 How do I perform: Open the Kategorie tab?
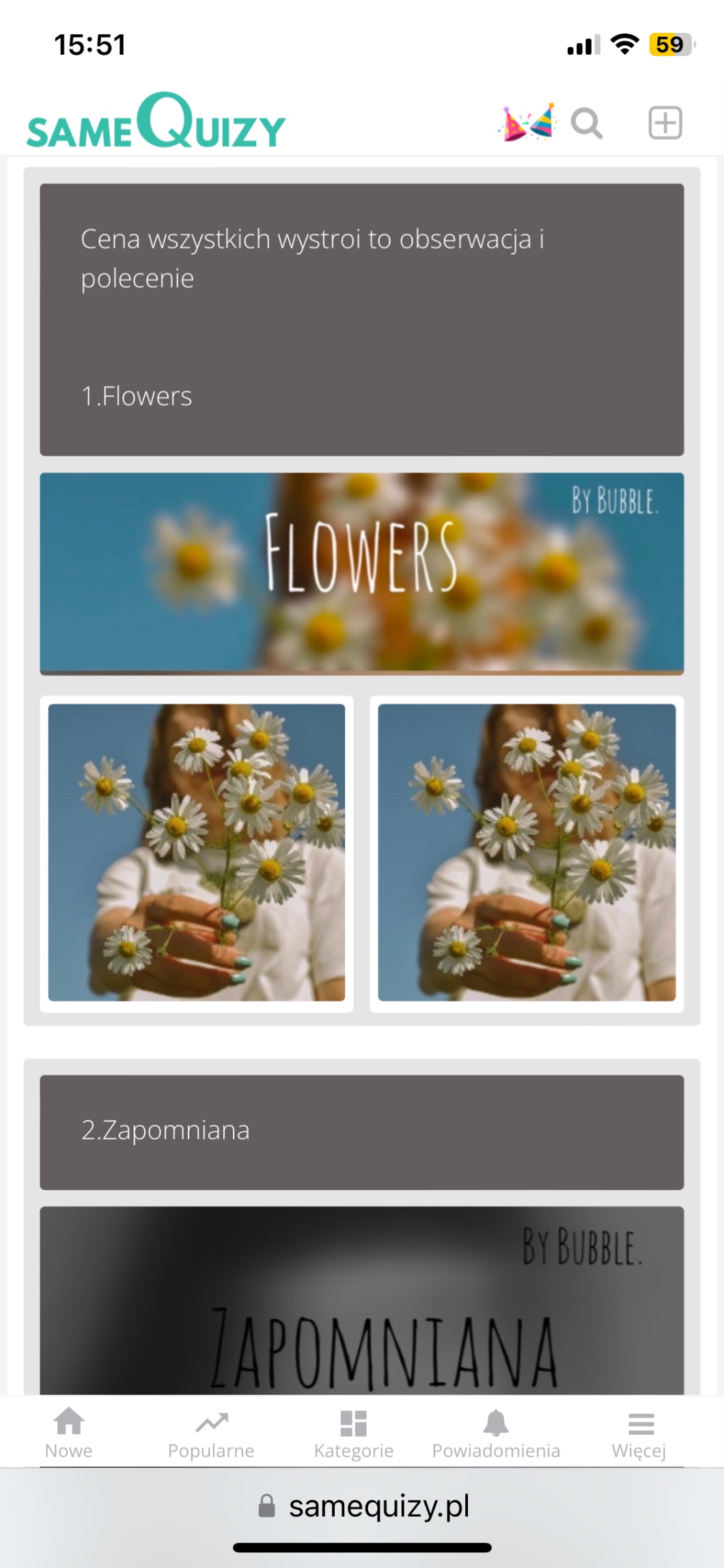click(x=353, y=1433)
